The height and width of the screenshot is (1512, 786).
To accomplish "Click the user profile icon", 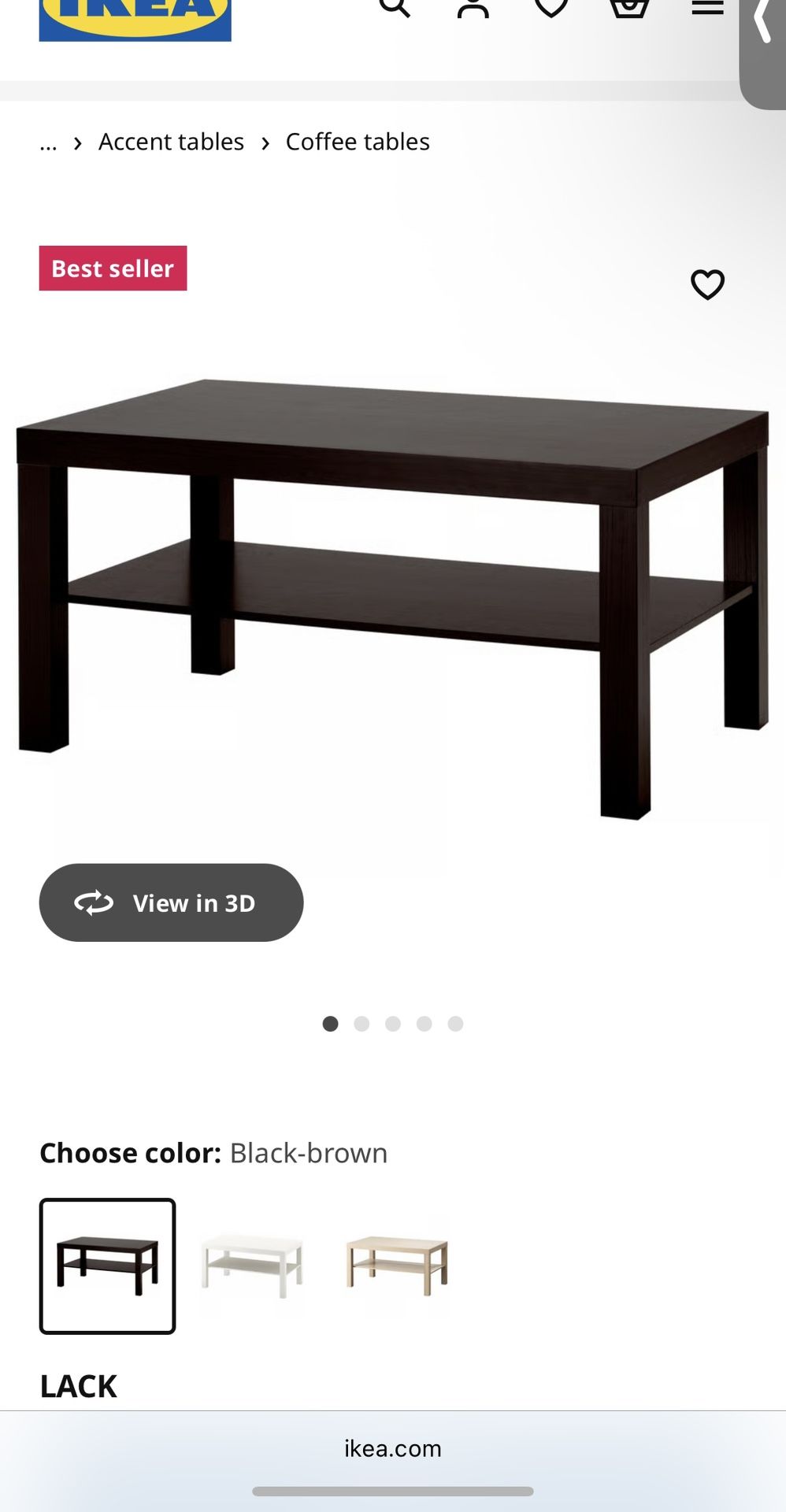I will [473, 8].
